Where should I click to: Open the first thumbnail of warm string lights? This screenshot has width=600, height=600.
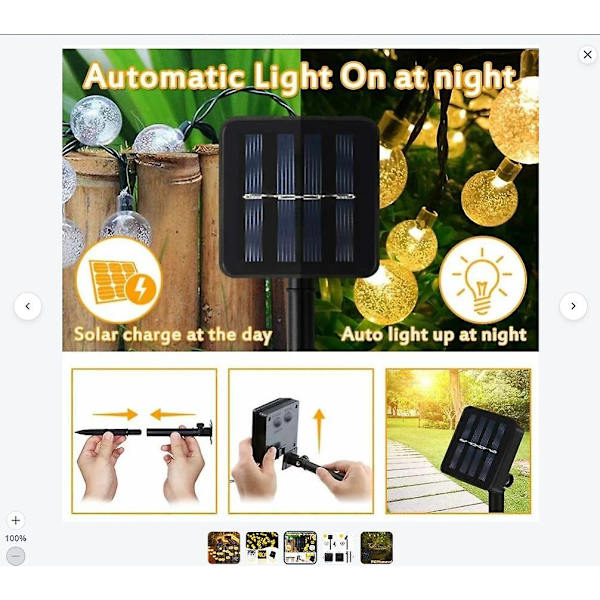point(224,548)
